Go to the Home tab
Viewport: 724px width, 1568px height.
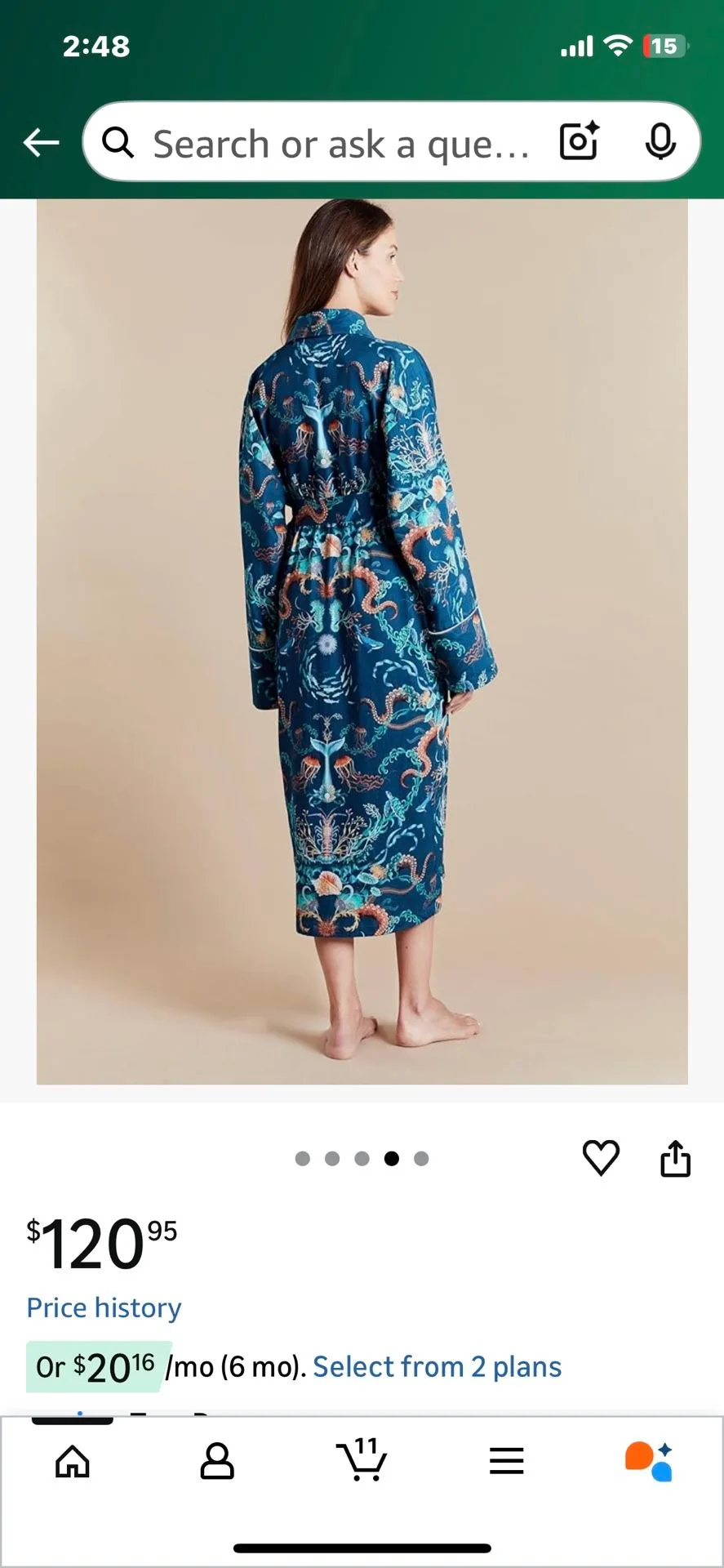[73, 1461]
